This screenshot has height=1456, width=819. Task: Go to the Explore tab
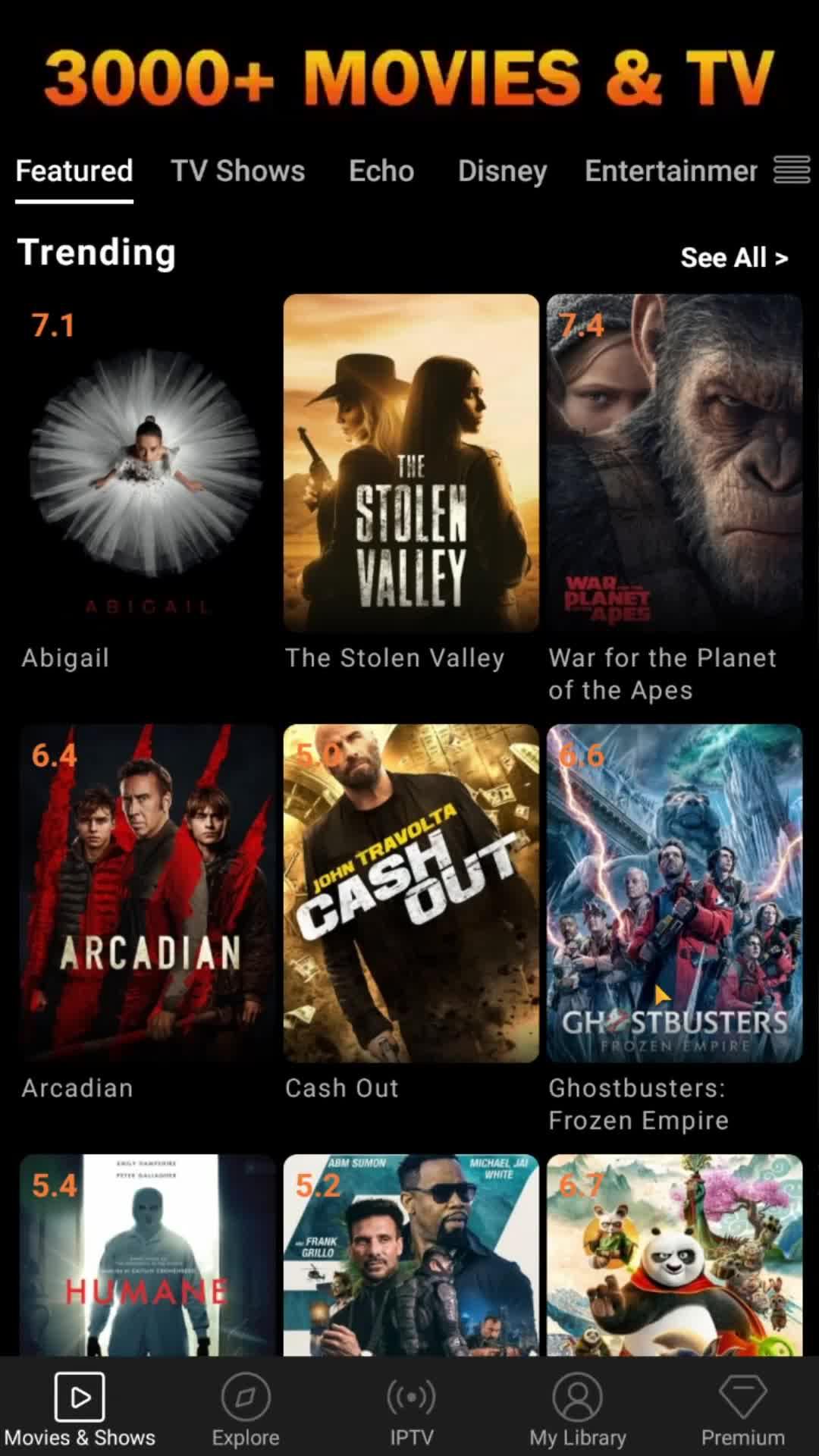point(246,1409)
